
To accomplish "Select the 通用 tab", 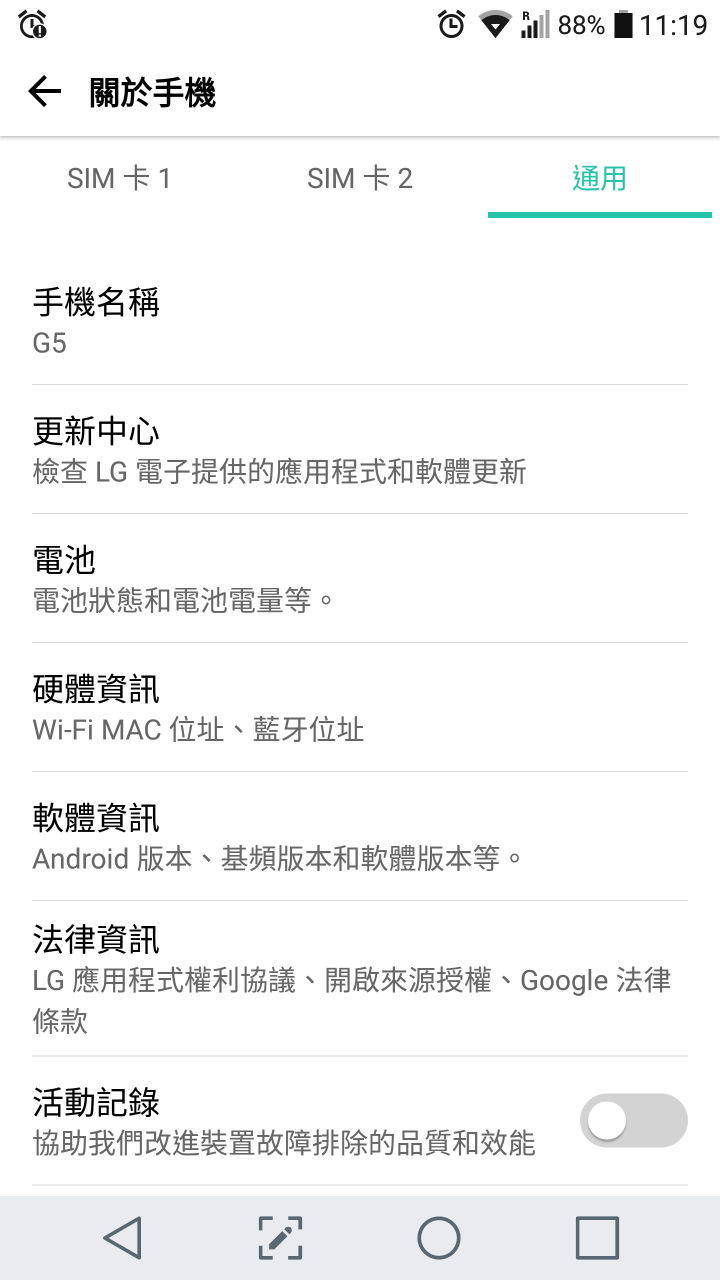I will 600,179.
